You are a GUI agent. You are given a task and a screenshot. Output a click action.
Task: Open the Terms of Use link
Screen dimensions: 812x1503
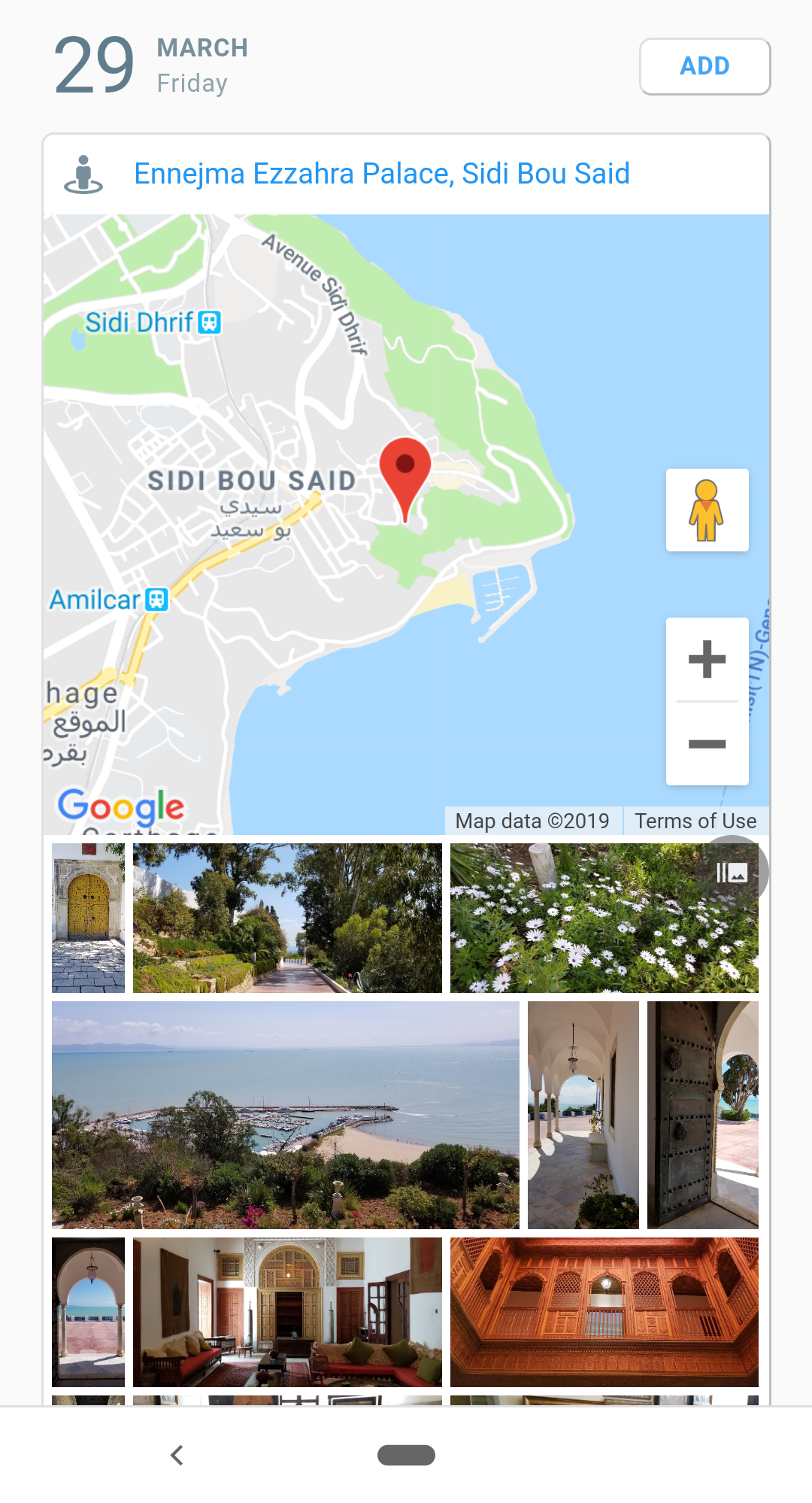tap(695, 821)
